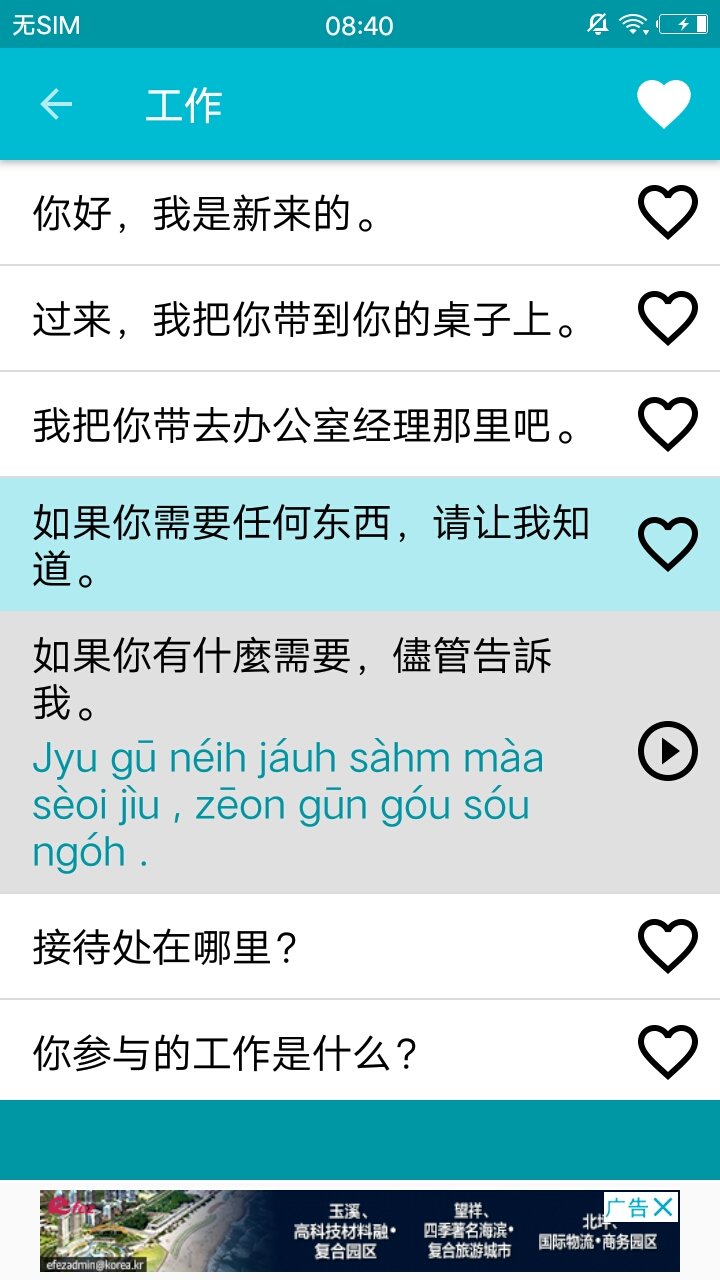Expand the phrase 过来，我把你带到你的桌子上
The height and width of the screenshot is (1280, 720).
[x=300, y=319]
